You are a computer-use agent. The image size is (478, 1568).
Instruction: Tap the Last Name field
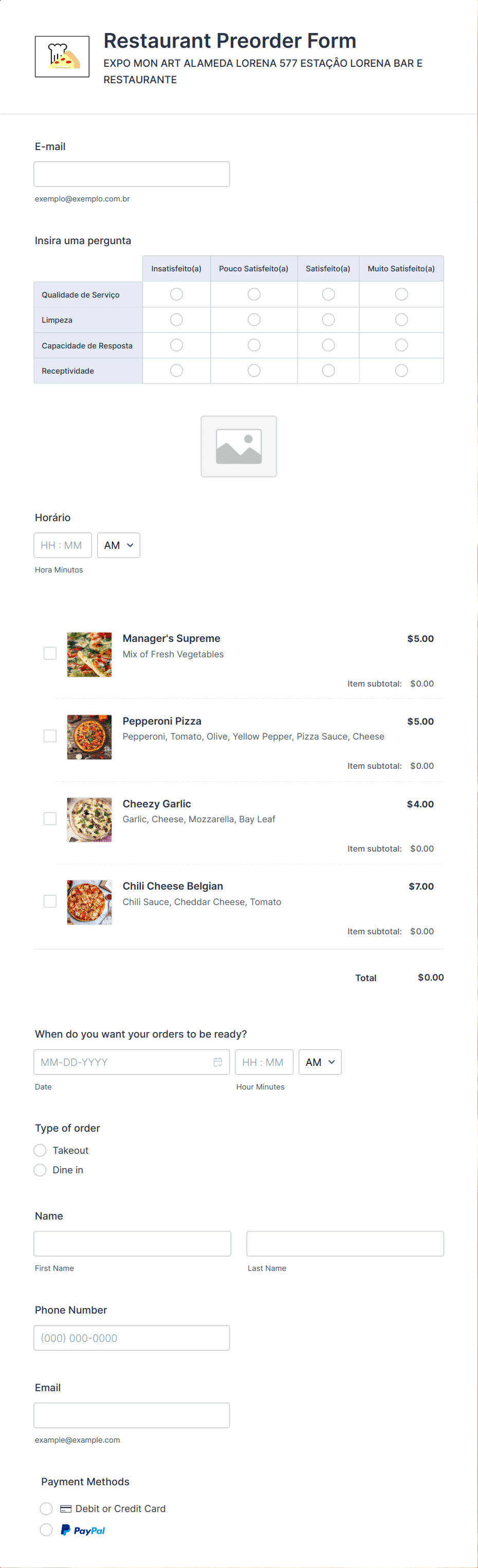pos(345,1244)
